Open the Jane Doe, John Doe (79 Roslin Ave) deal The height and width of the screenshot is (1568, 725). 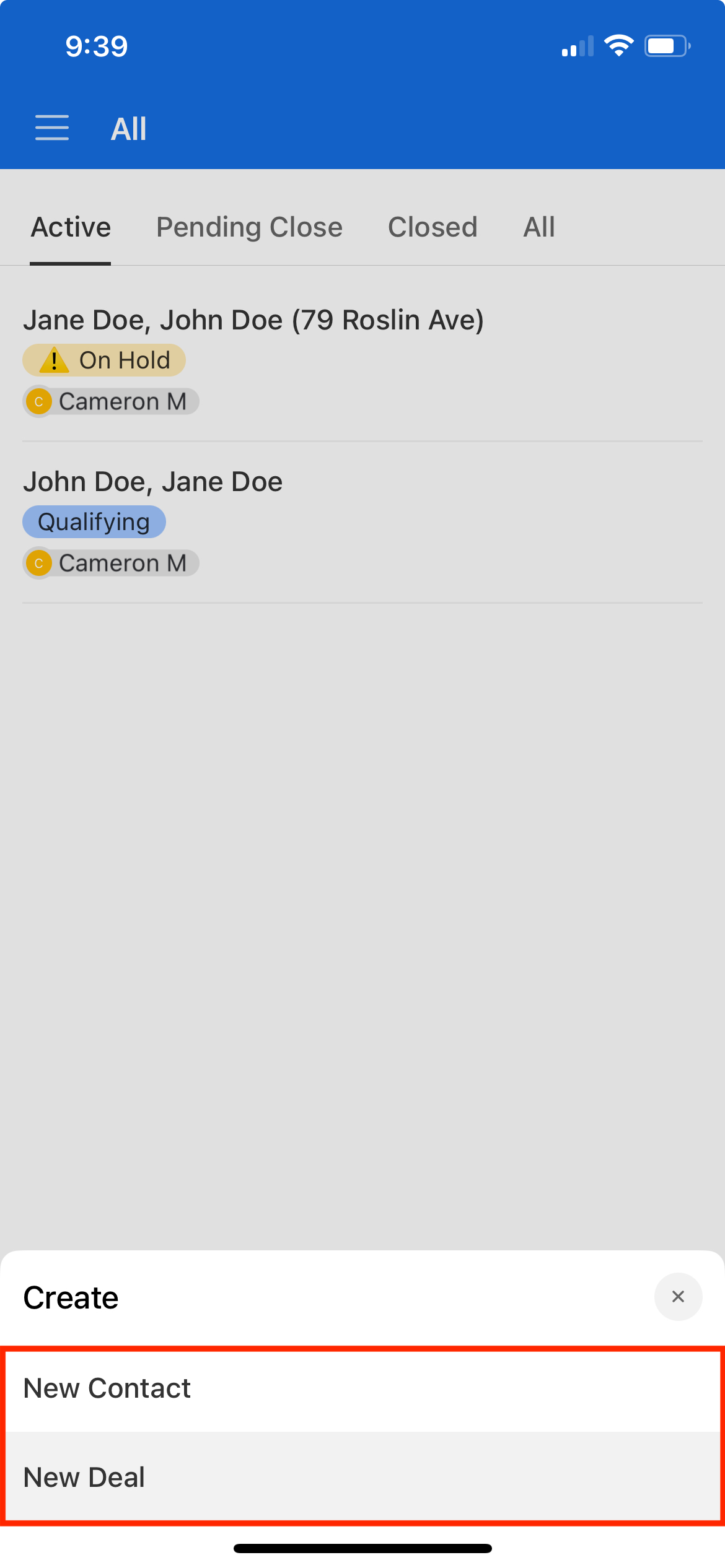pos(253,321)
